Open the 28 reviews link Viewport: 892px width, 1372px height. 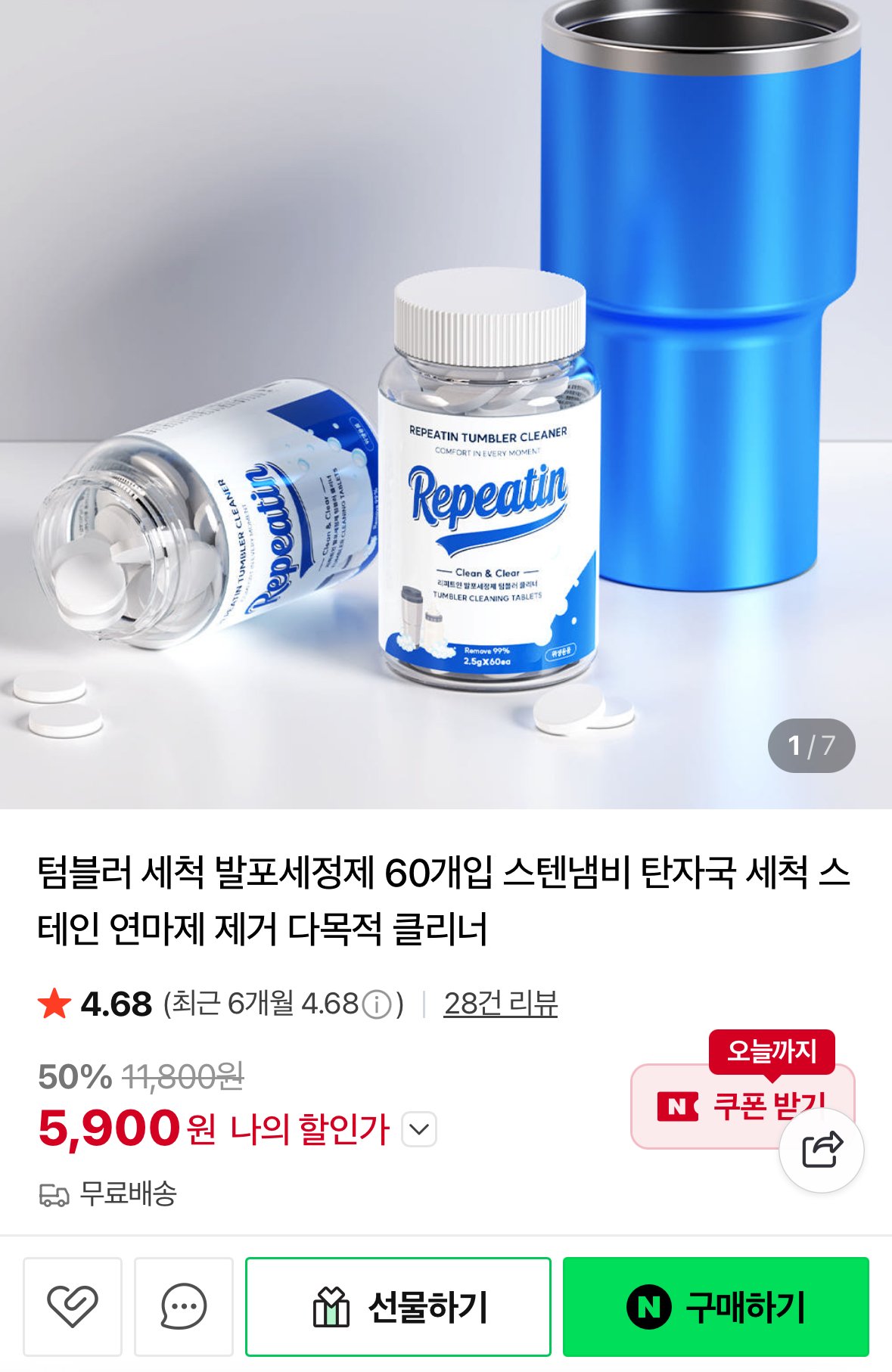point(500,1004)
